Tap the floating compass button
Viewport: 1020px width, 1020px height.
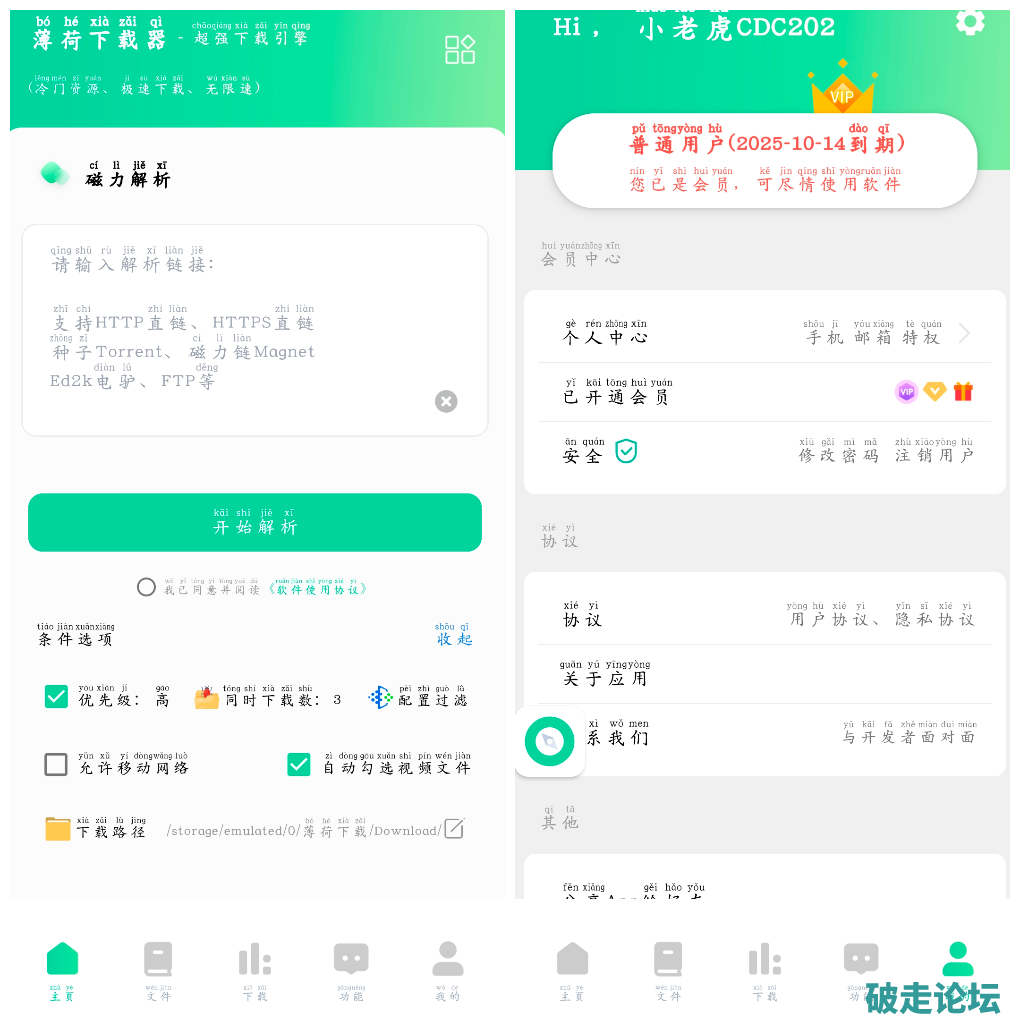tap(549, 741)
